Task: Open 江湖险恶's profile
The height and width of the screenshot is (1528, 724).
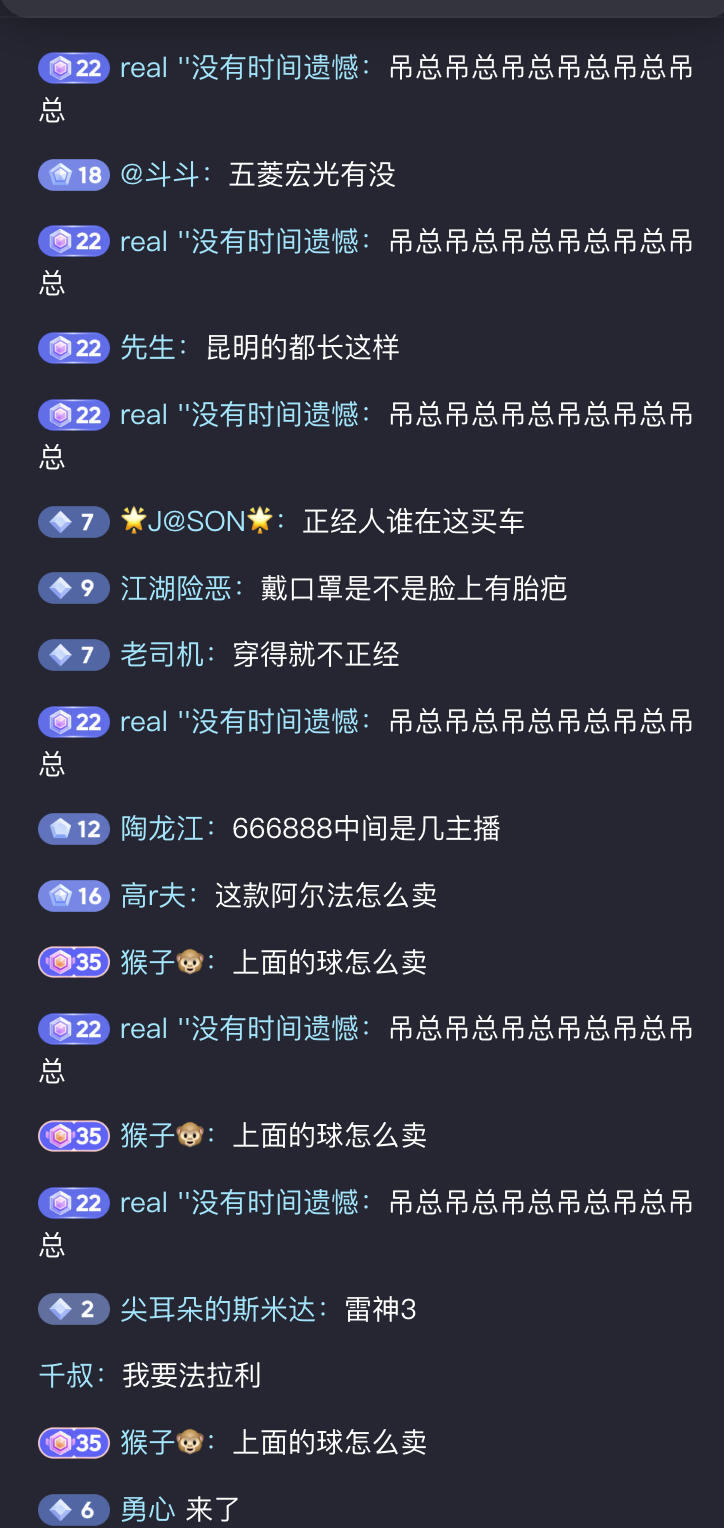Action: (176, 588)
